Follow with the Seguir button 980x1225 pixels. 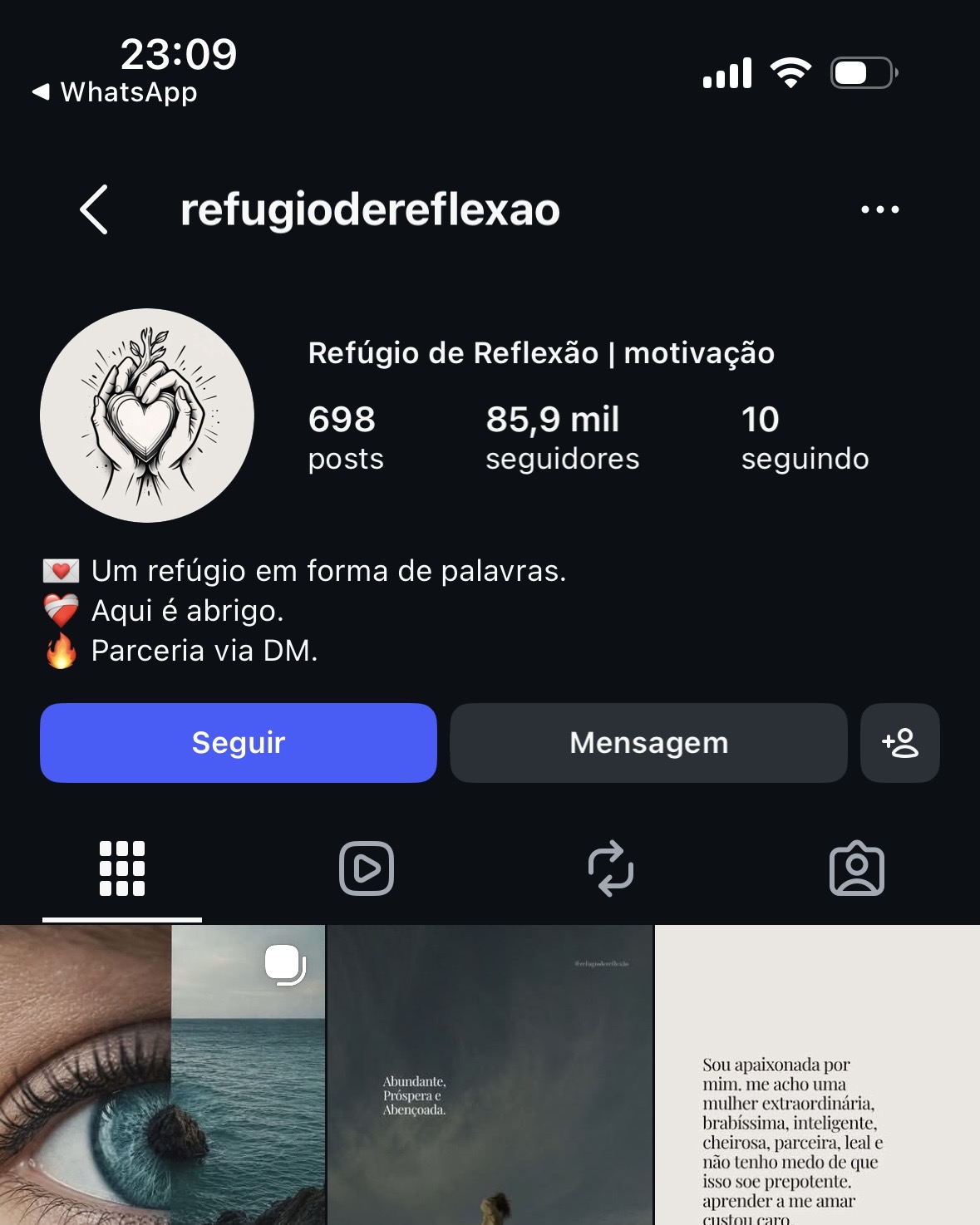click(x=239, y=742)
